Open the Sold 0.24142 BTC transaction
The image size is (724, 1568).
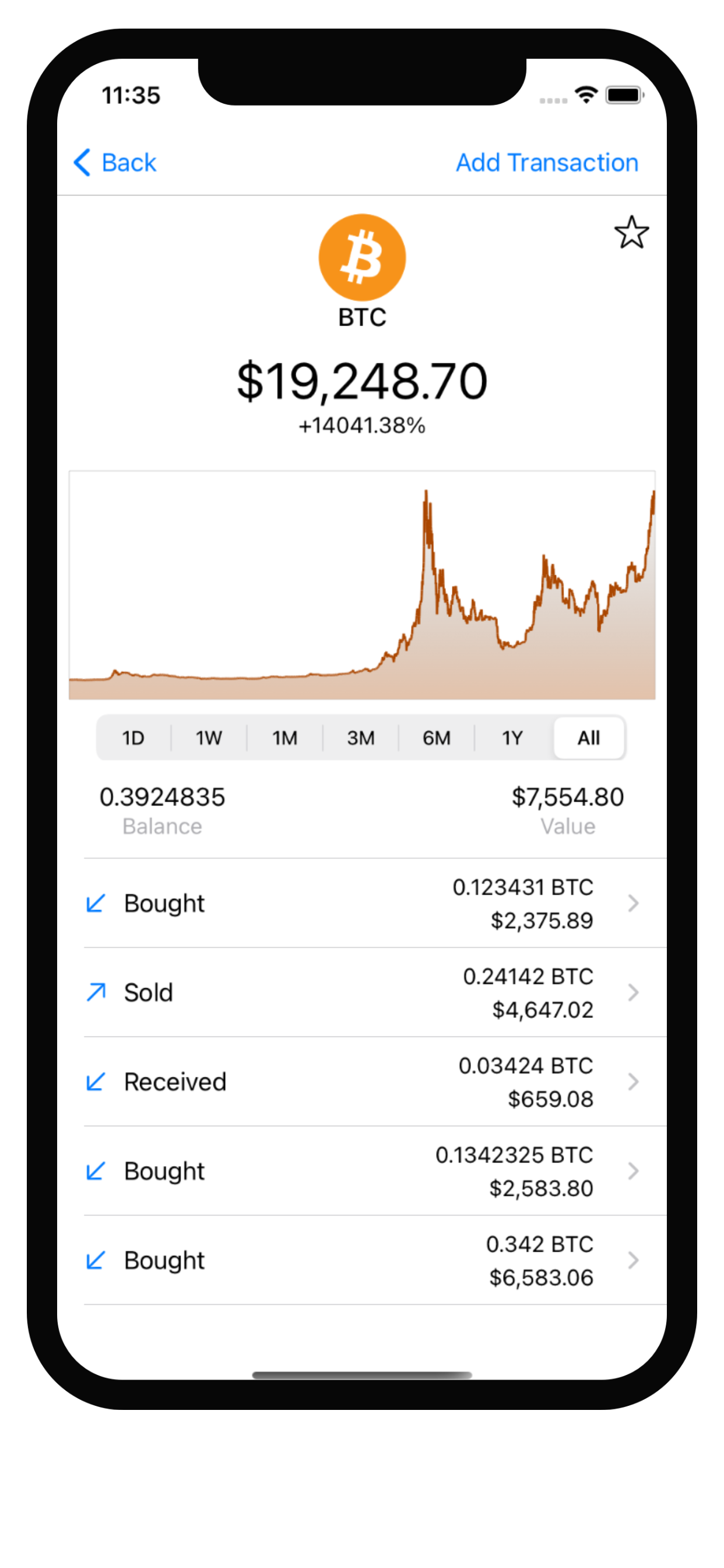pos(375,992)
